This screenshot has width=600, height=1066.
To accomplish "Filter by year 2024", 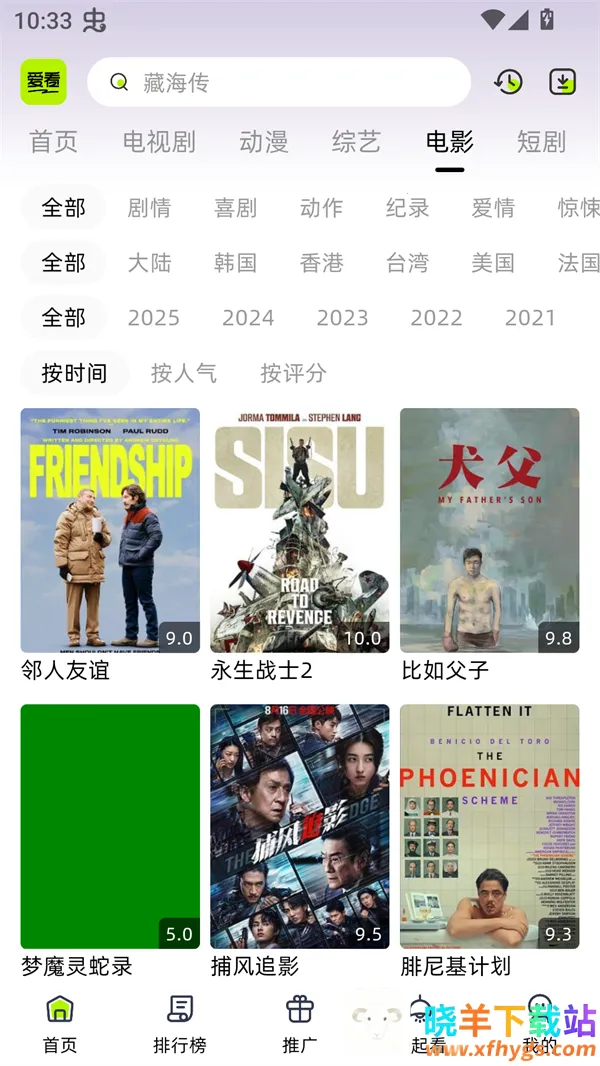I will pos(248,318).
